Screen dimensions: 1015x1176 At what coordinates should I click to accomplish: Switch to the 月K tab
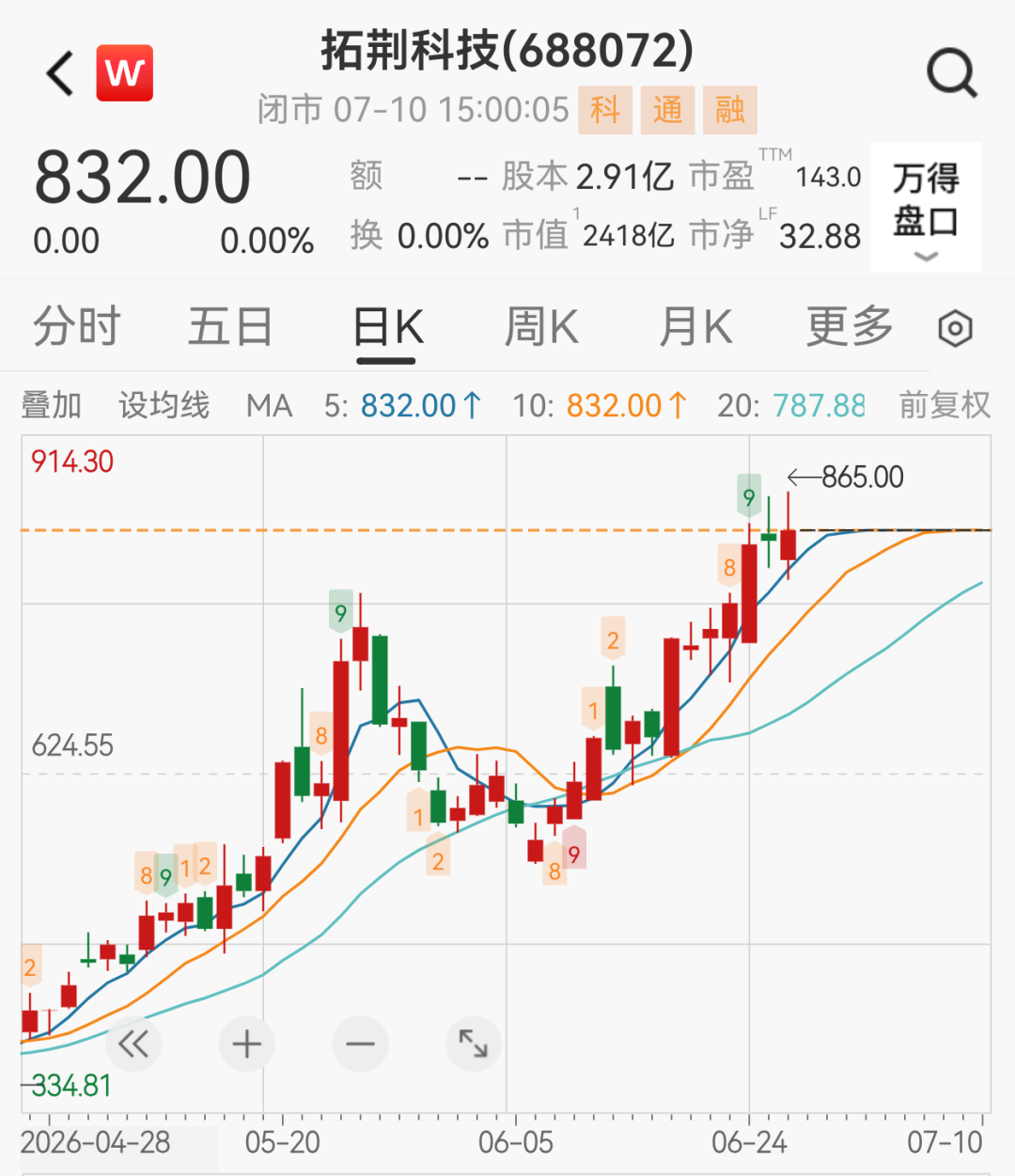click(695, 327)
